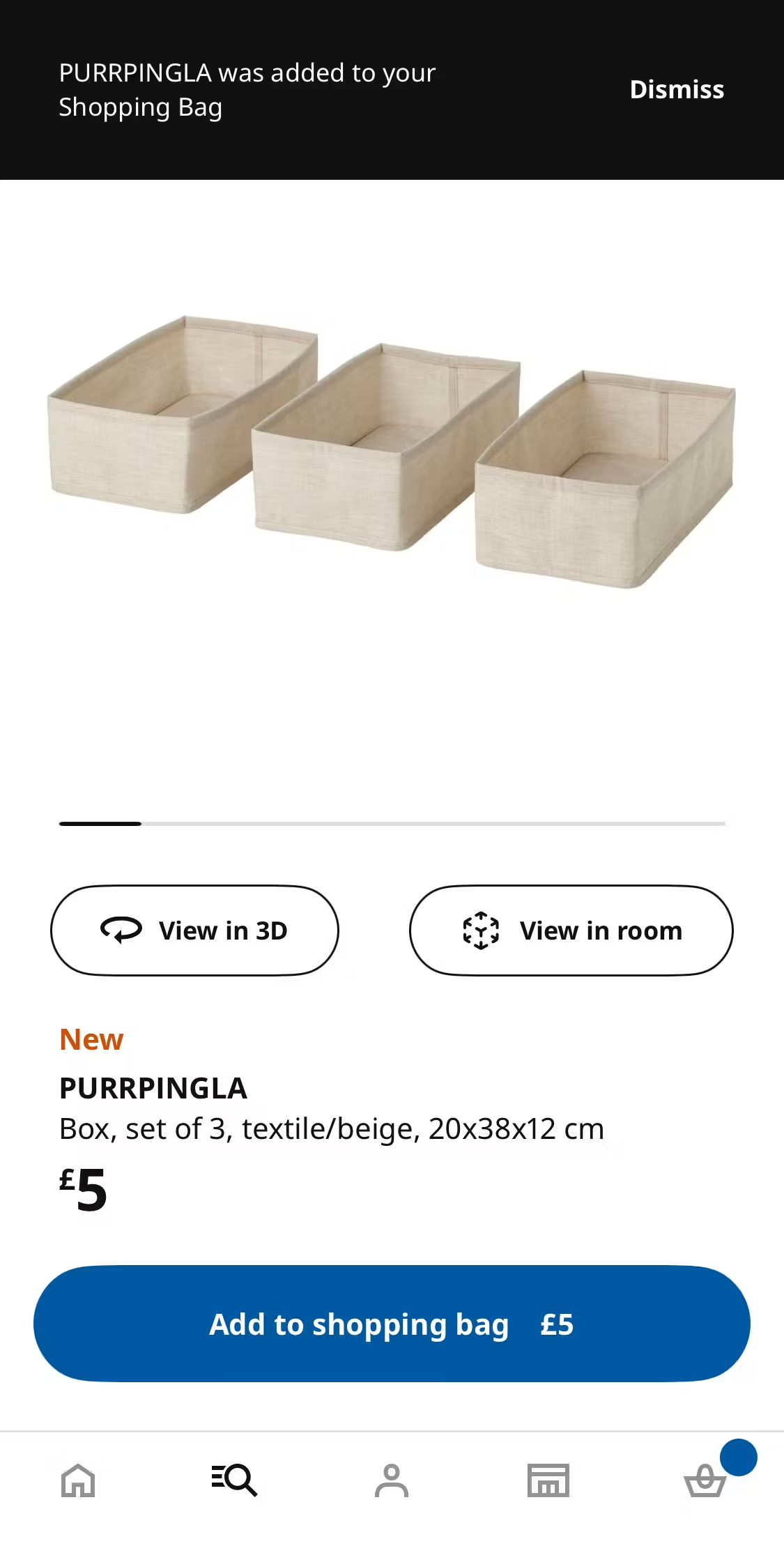This screenshot has height=1562, width=784.
Task: Select the Search icon in bottom bar
Action: [x=235, y=1481]
